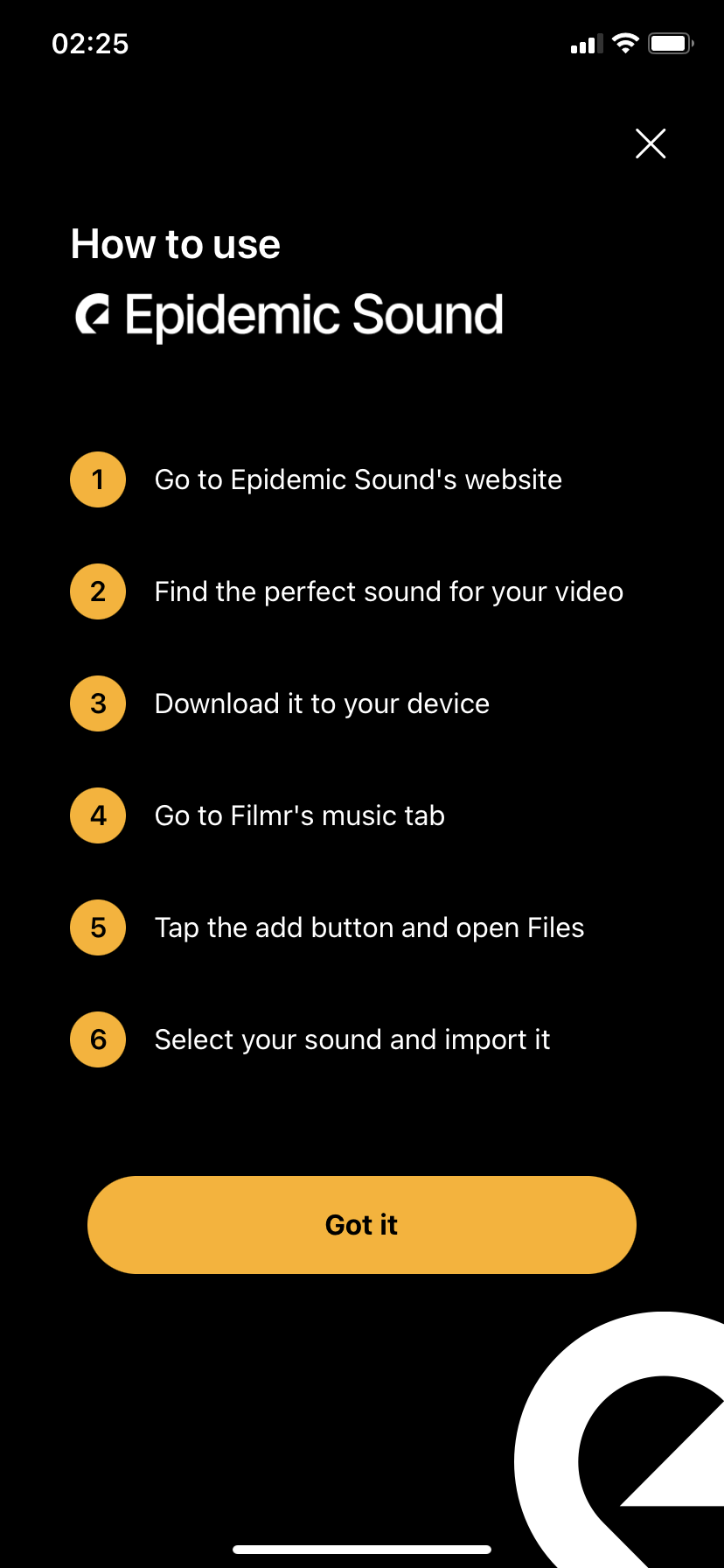Dismiss the tutorial with the X button
724x1568 pixels.
651,143
